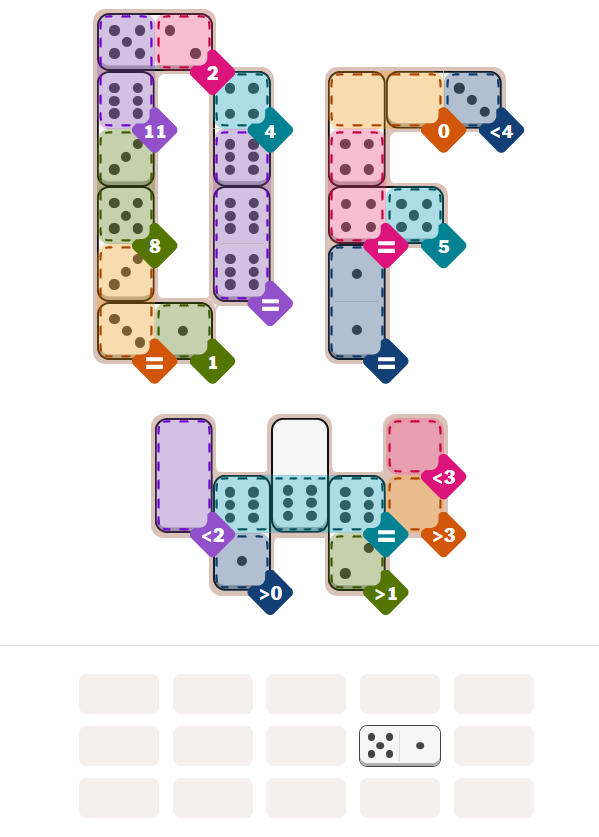This screenshot has width=599, height=837.
Task: Tap the empty pink cell marked <3
Action: [415, 446]
